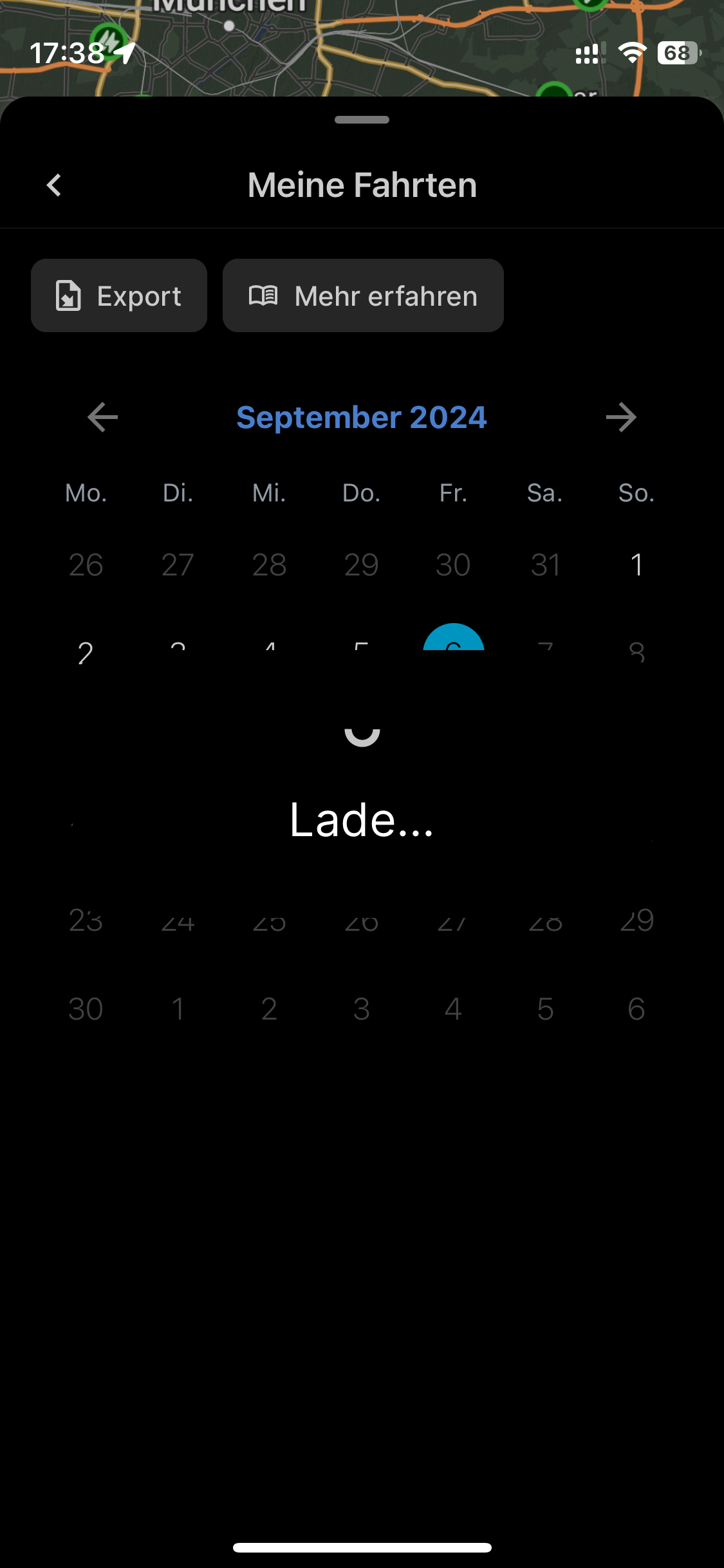The height and width of the screenshot is (1568, 724).
Task: Pick the greyed-out 26 under Mo.
Action: click(86, 565)
